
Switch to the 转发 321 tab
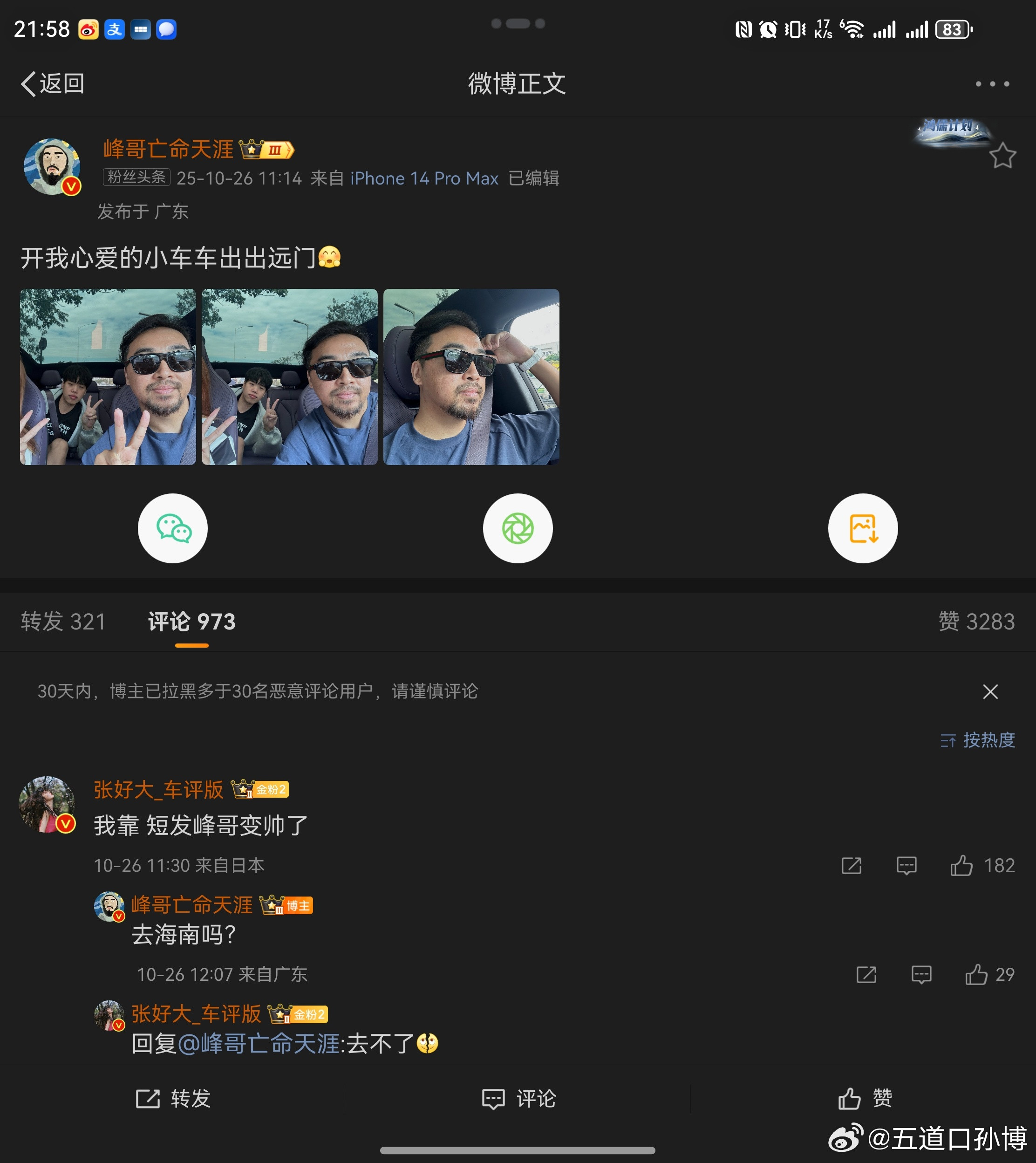(63, 622)
